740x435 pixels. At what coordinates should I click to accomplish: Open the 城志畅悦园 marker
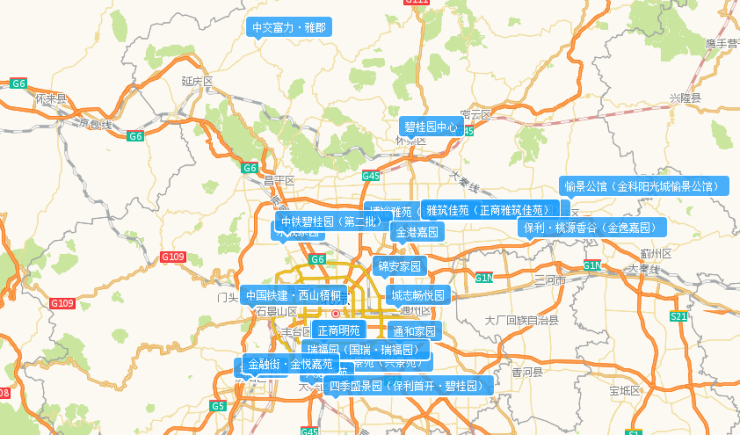(x=419, y=295)
